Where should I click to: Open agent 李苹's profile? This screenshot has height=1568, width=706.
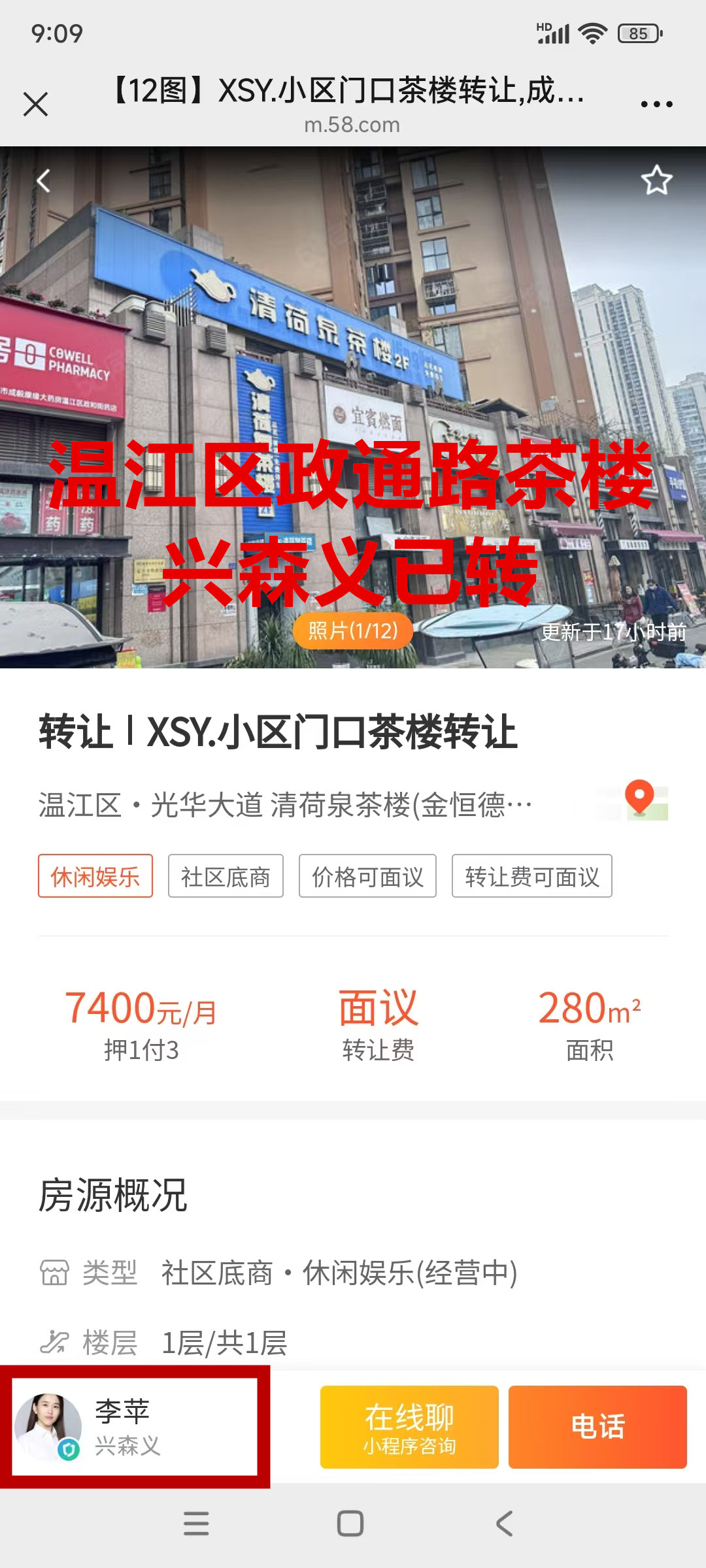(x=134, y=1427)
